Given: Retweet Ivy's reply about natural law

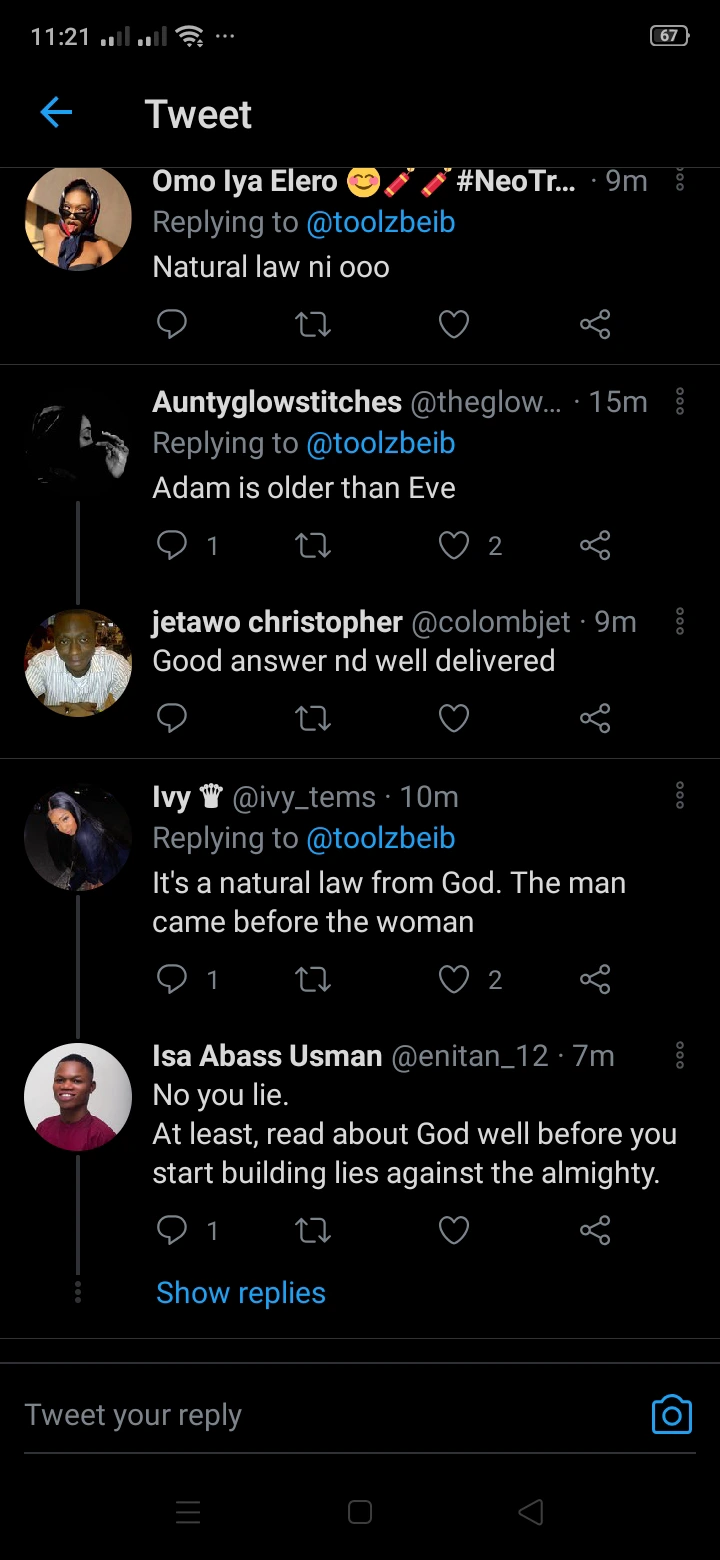Looking at the screenshot, I should (x=313, y=980).
